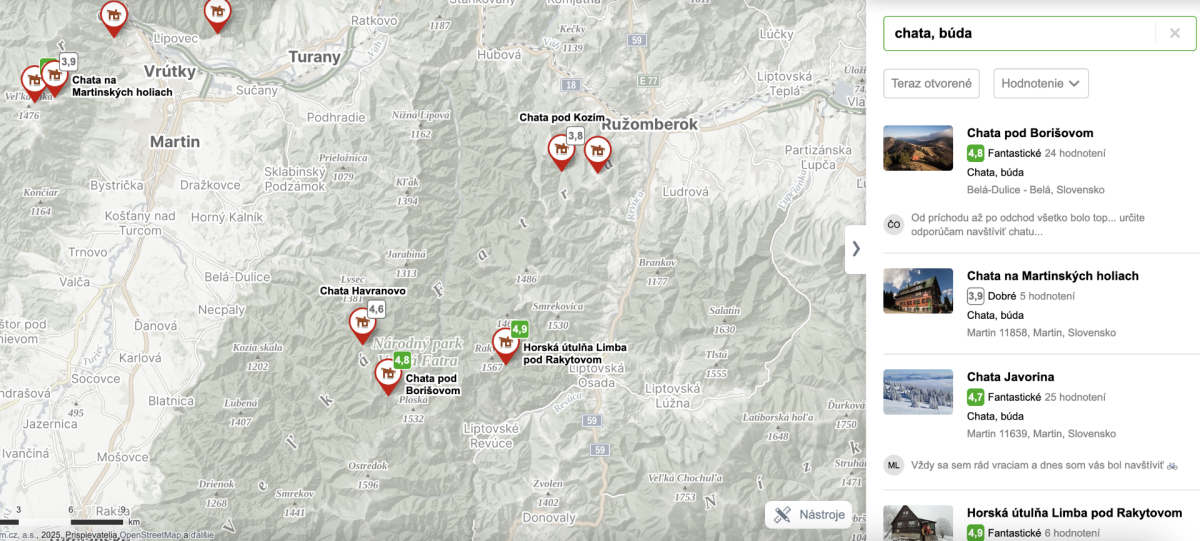Select Chata pod Borišovom map pin
Image resolution: width=1200 pixels, height=541 pixels.
tap(387, 374)
